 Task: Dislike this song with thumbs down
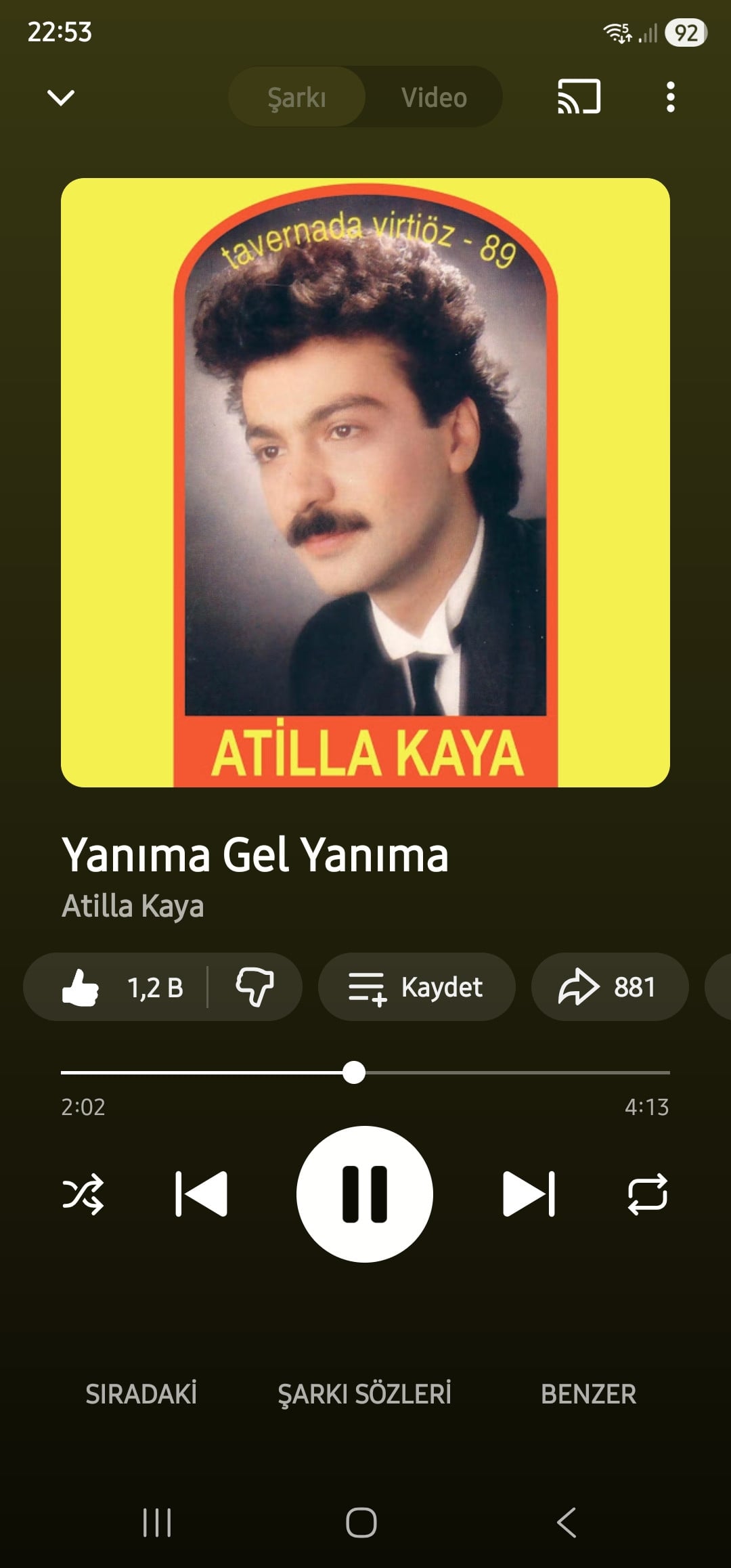[x=254, y=987]
